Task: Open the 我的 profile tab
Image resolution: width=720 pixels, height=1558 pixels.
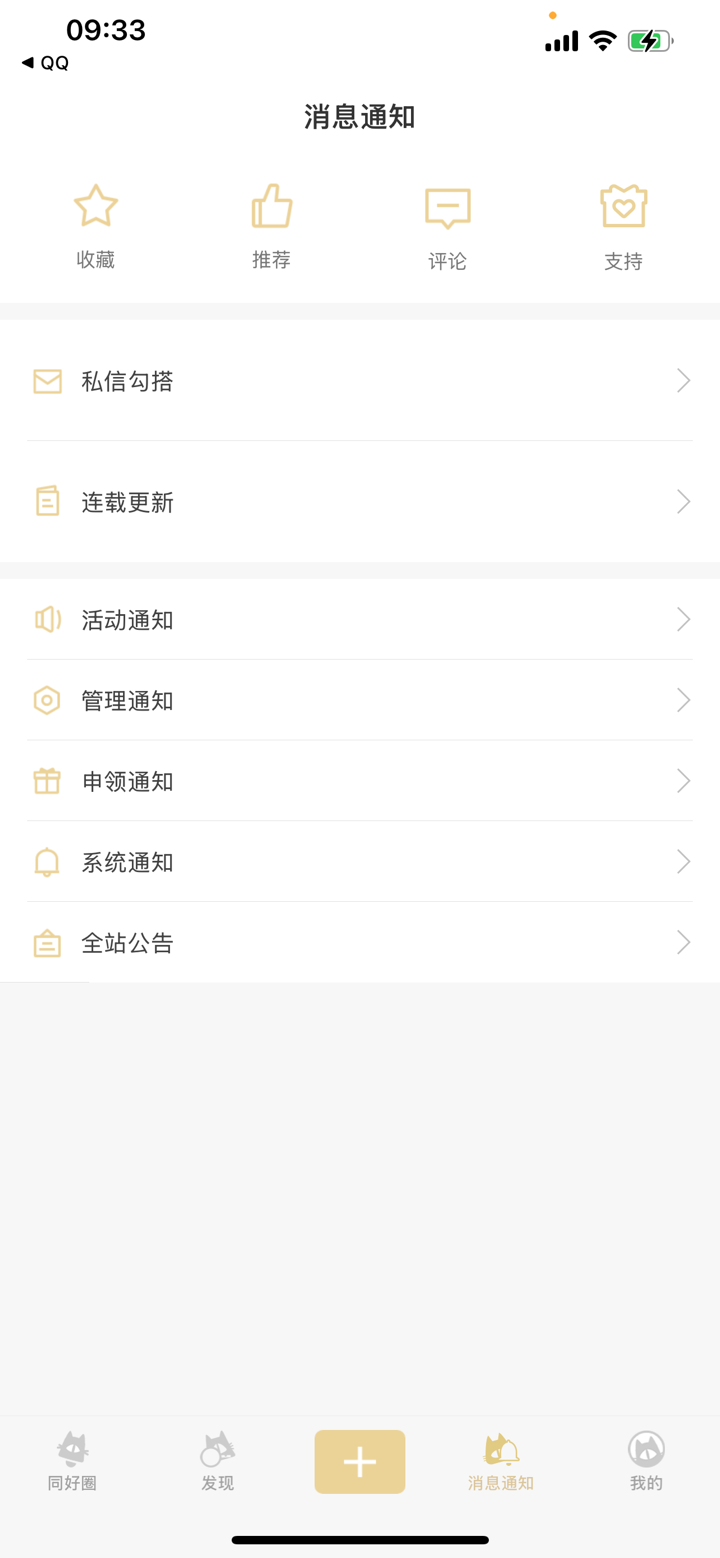Action: pos(646,1460)
